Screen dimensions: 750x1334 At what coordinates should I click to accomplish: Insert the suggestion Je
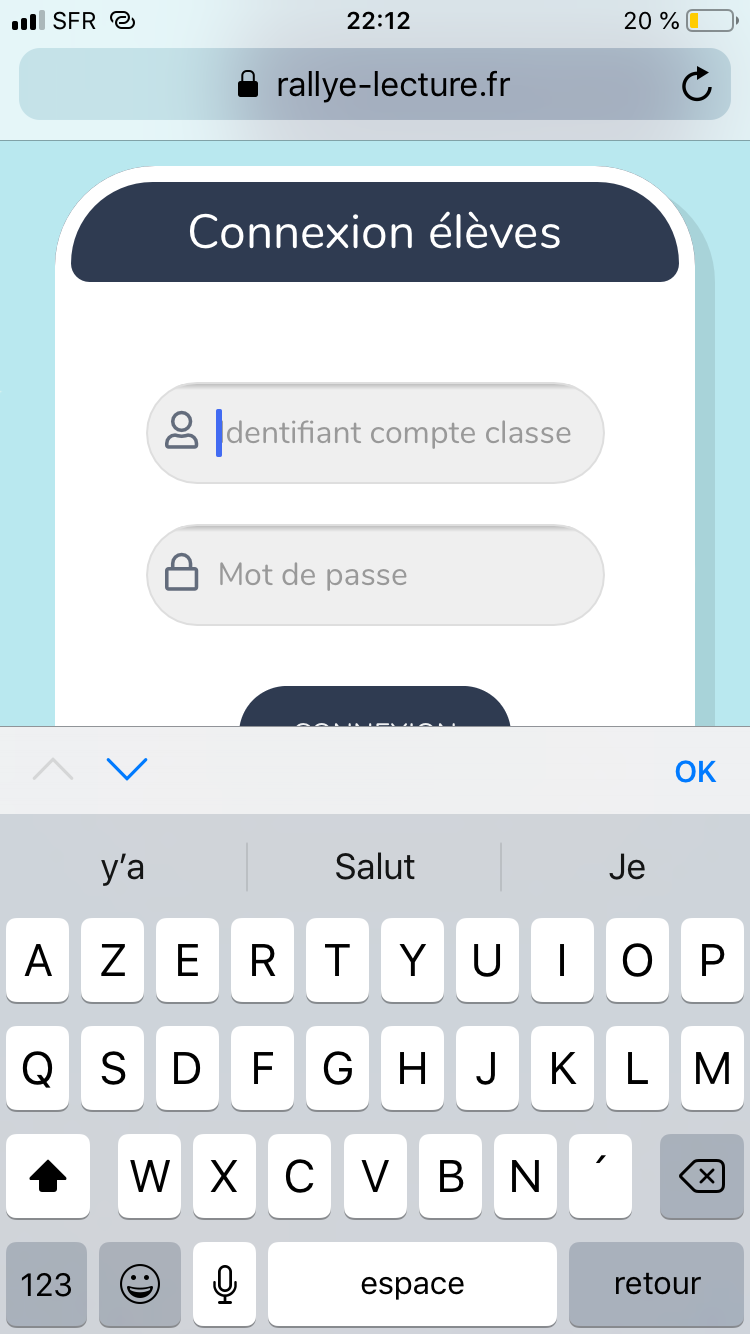pyautogui.click(x=627, y=867)
